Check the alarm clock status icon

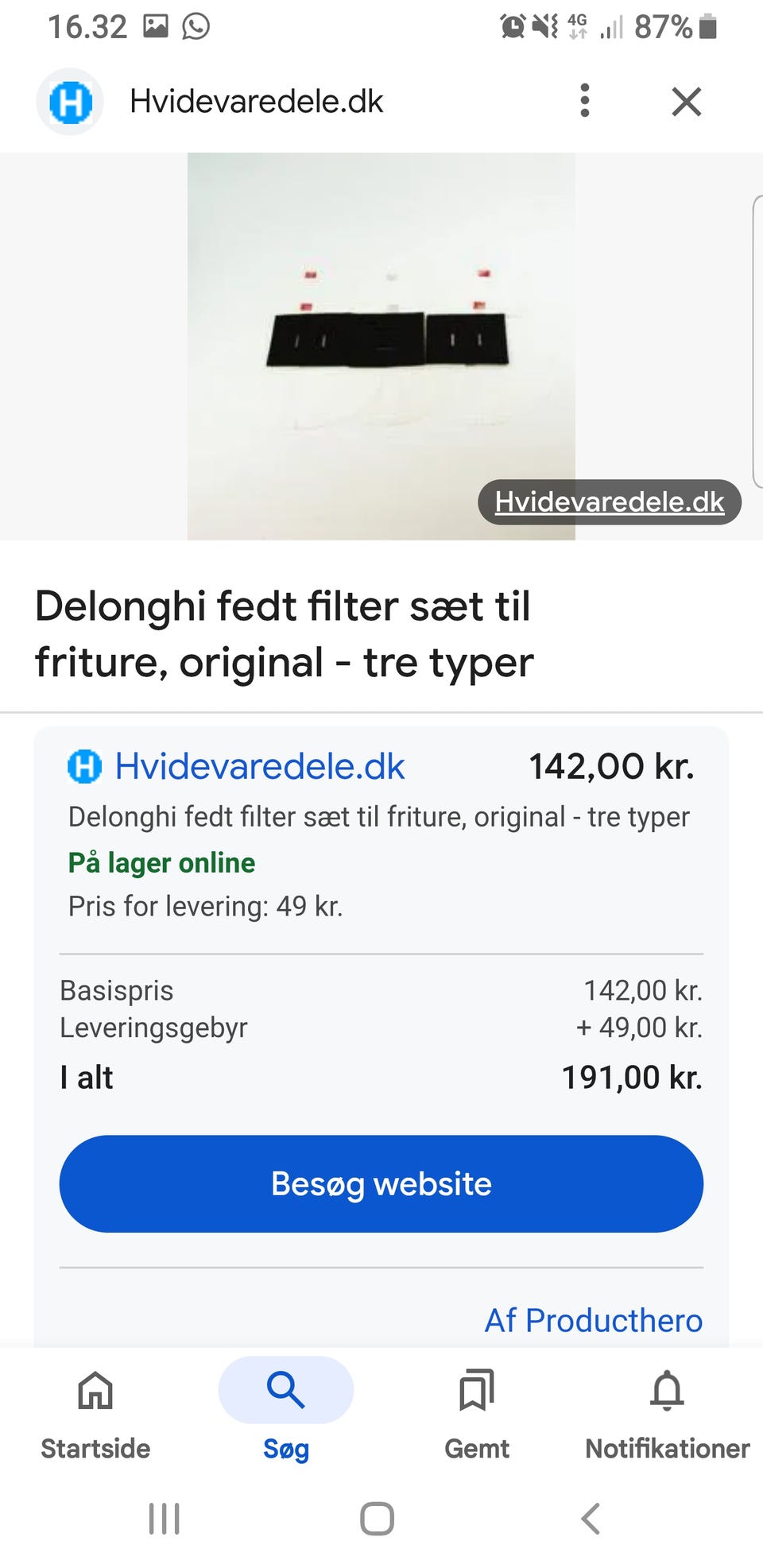point(512,26)
